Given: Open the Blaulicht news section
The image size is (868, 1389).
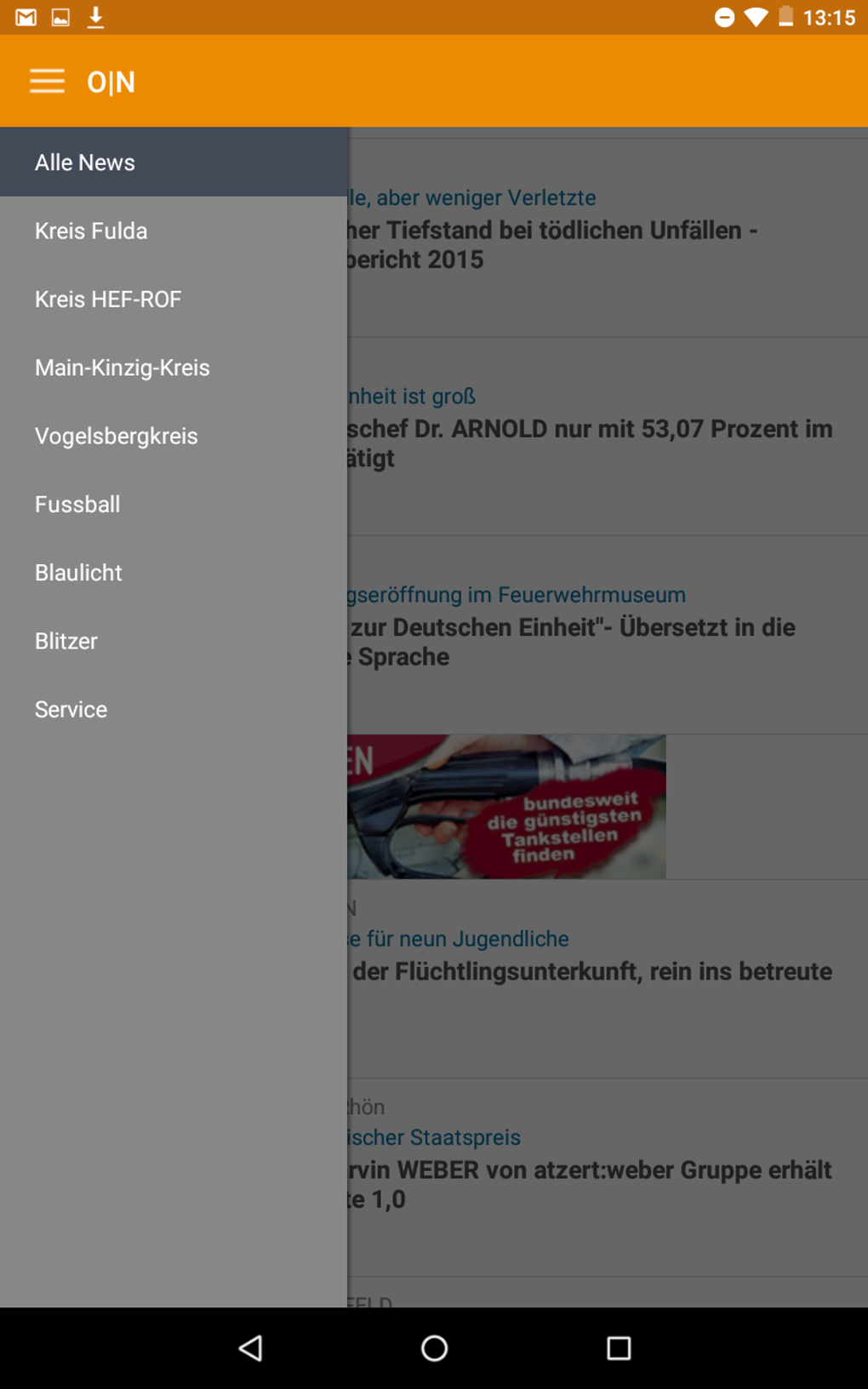Looking at the screenshot, I should pos(78,573).
